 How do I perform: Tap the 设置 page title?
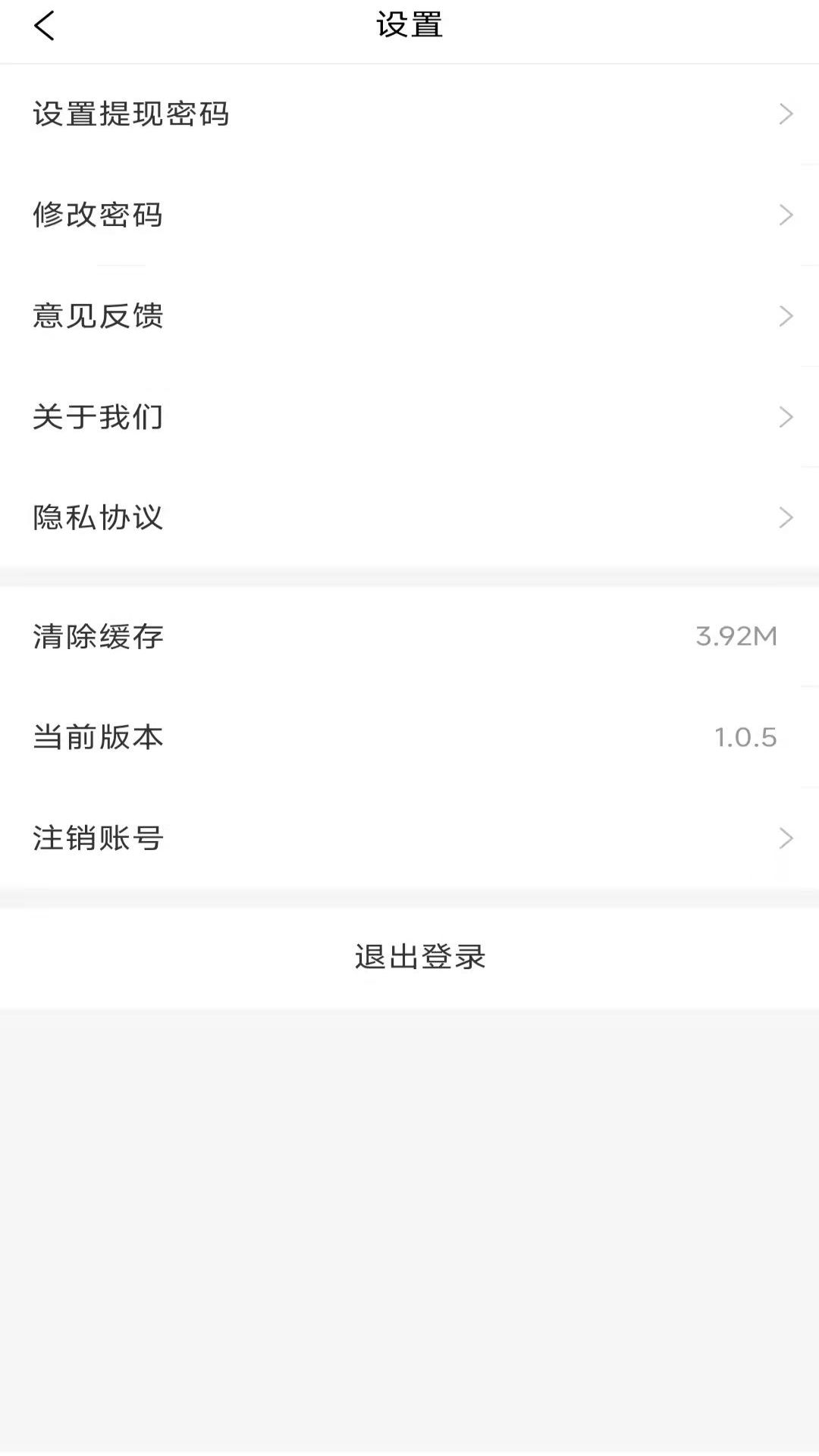[409, 25]
